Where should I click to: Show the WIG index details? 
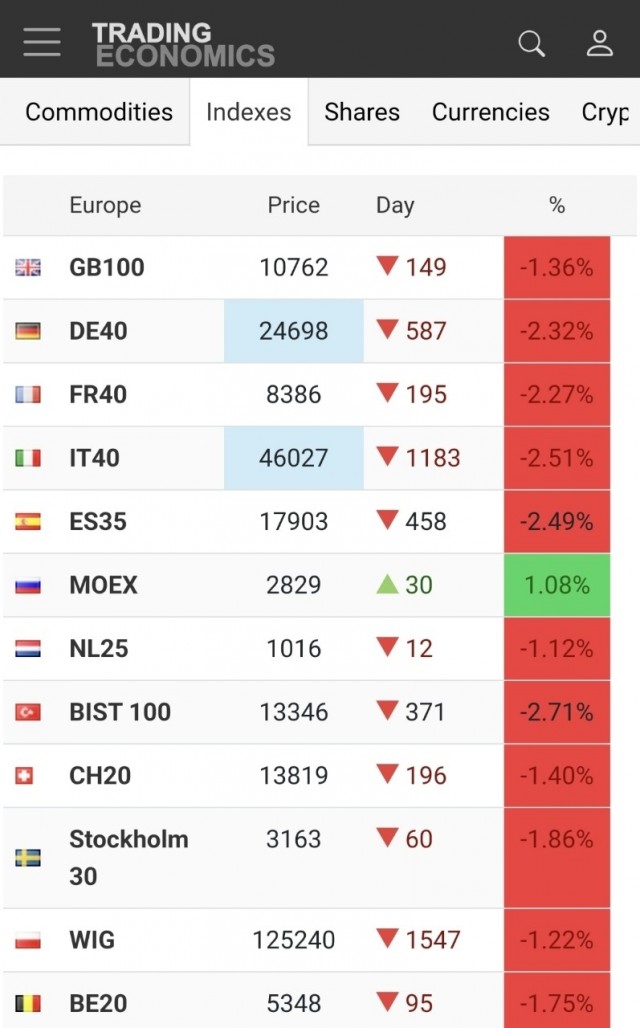92,940
